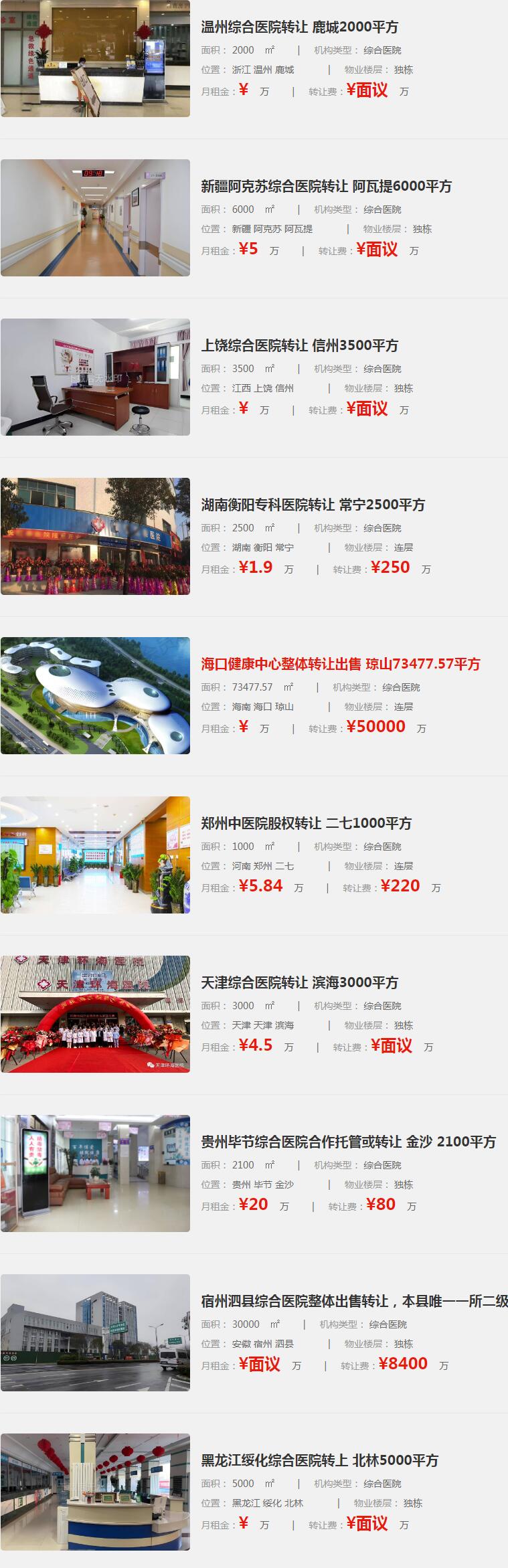Screen dimensions: 508x1568
Task: View 宿州泗县综合医院整体出售转让 listing
Action: click(353, 1302)
